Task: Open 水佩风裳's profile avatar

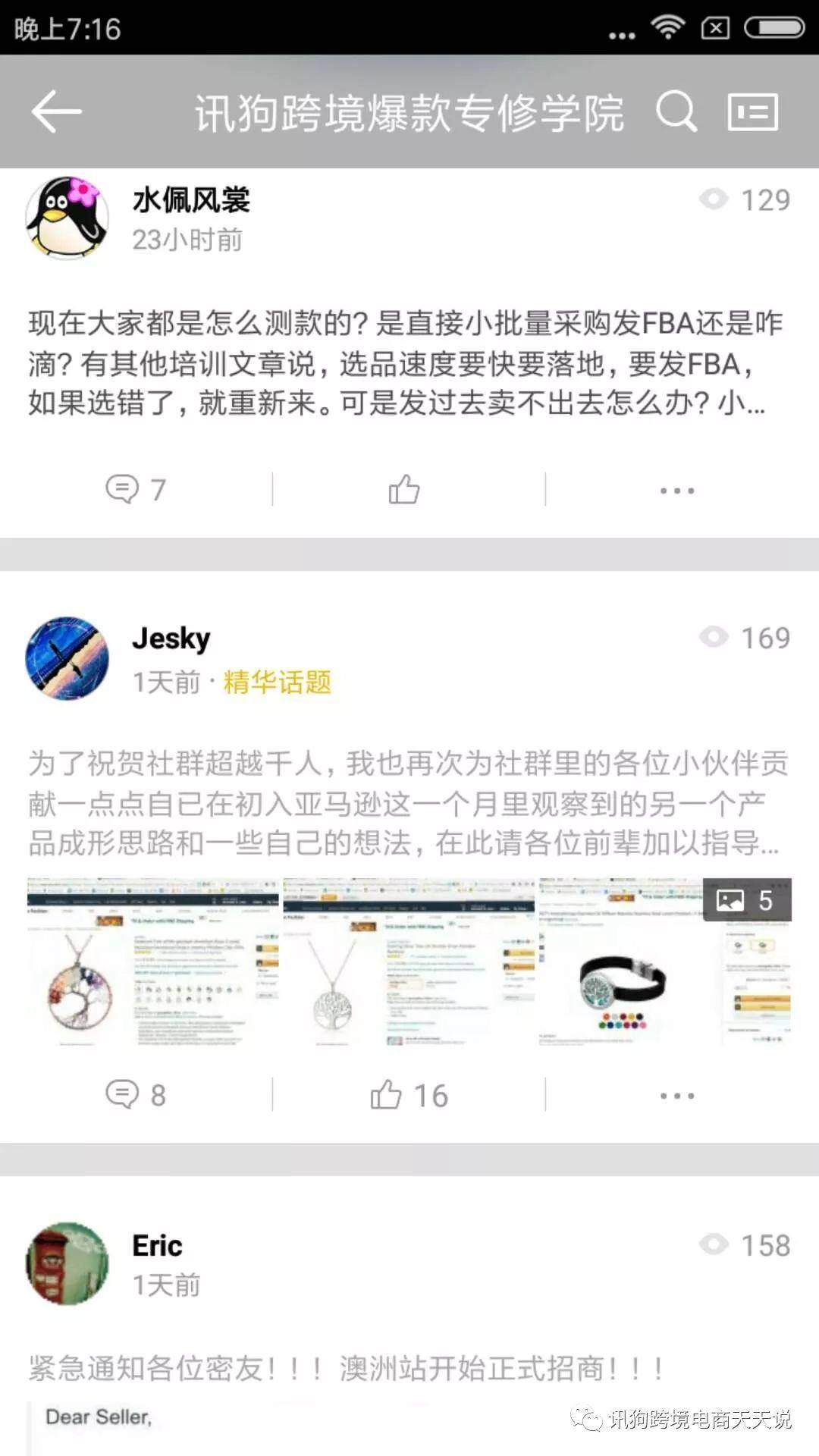Action: [67, 218]
